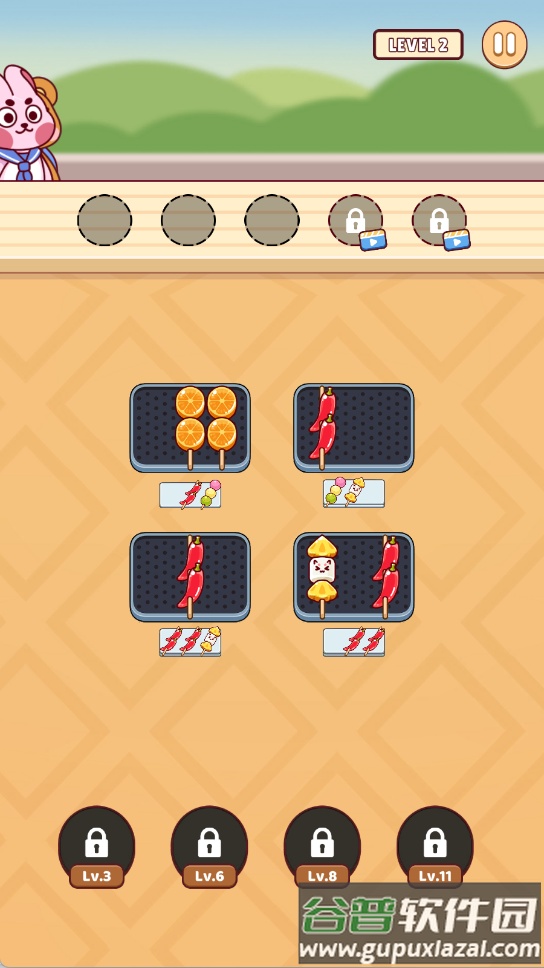Pick the marshmallow pineapple skewer
The width and height of the screenshot is (544, 968).
pyautogui.click(x=322, y=576)
